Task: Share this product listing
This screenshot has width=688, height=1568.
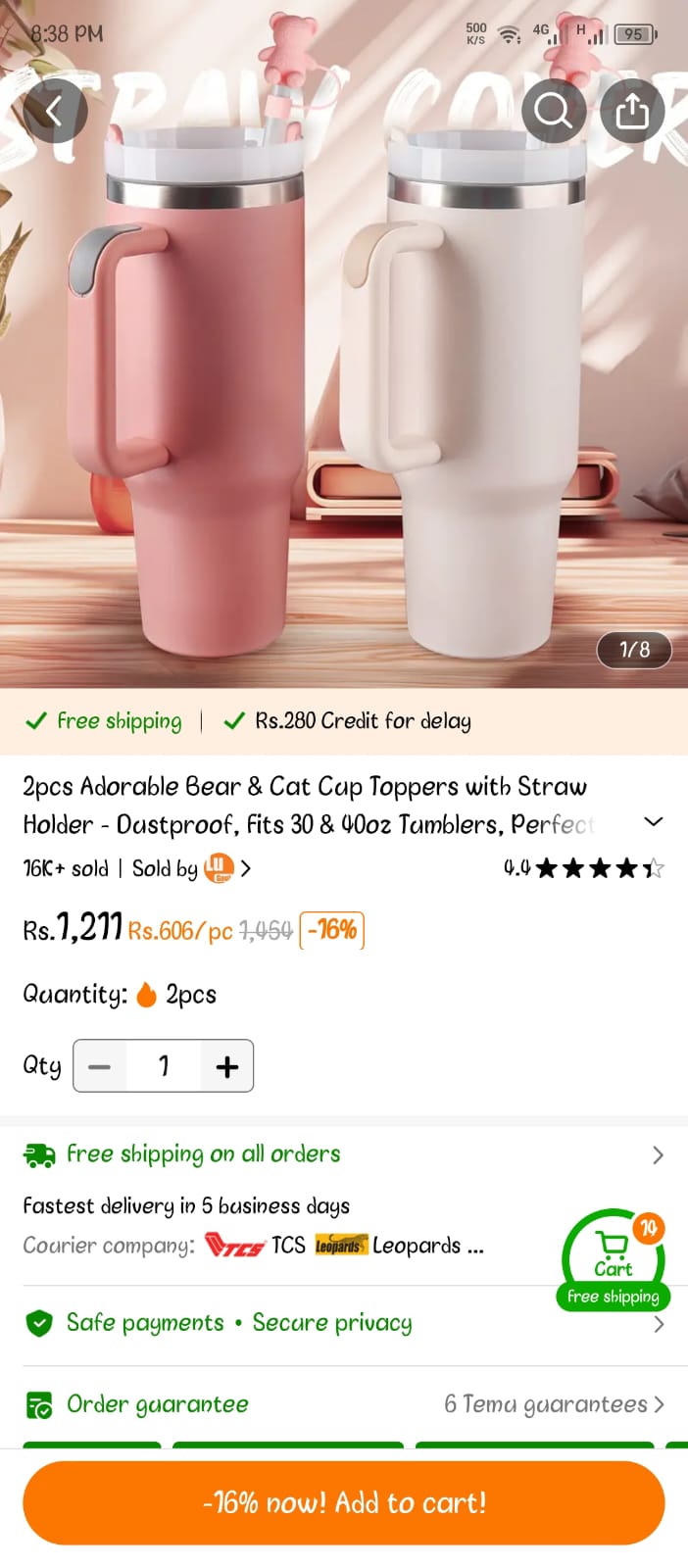Action: point(631,112)
